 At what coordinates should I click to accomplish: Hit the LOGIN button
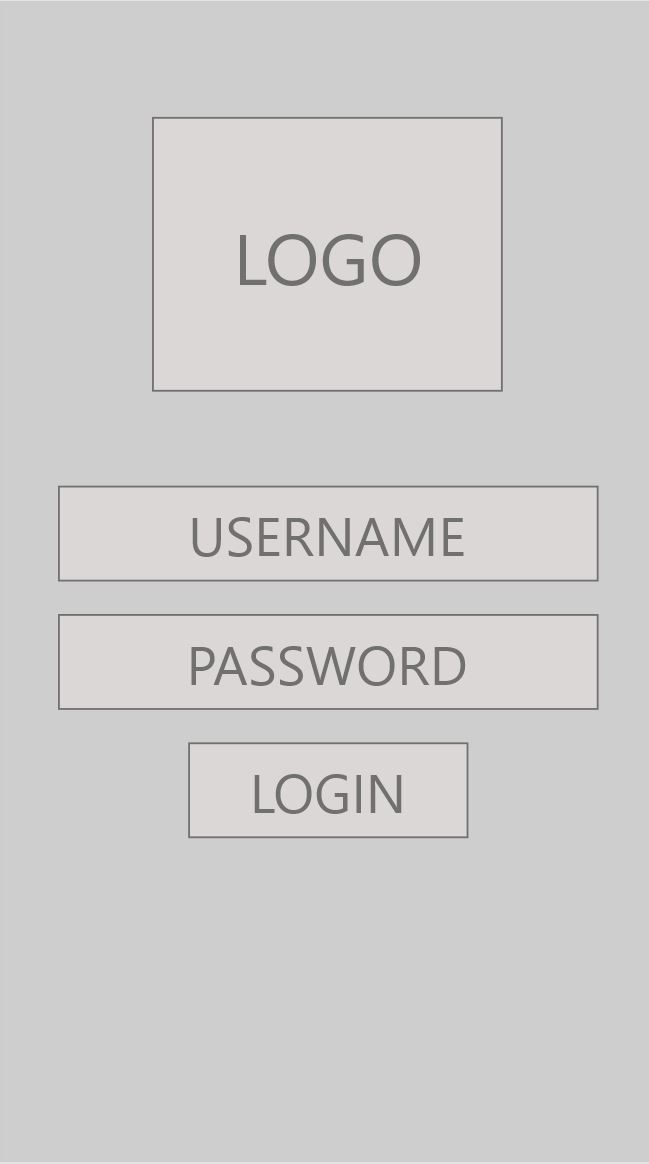328,790
